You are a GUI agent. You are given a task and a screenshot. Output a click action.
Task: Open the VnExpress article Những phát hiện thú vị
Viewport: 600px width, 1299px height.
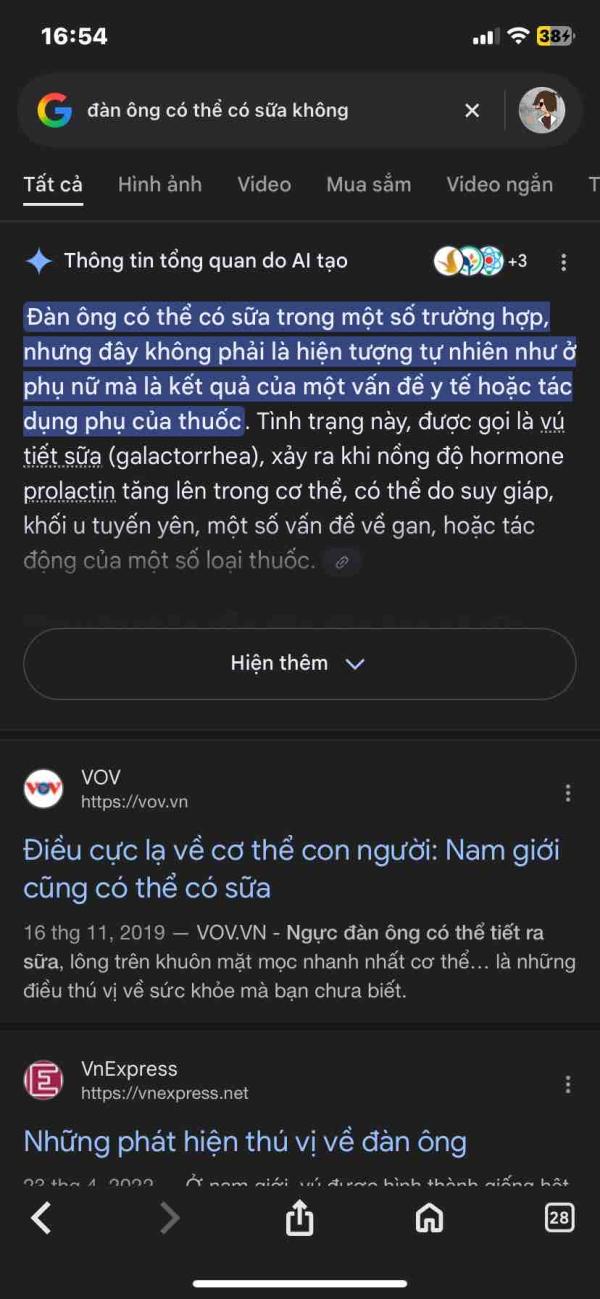245,1141
